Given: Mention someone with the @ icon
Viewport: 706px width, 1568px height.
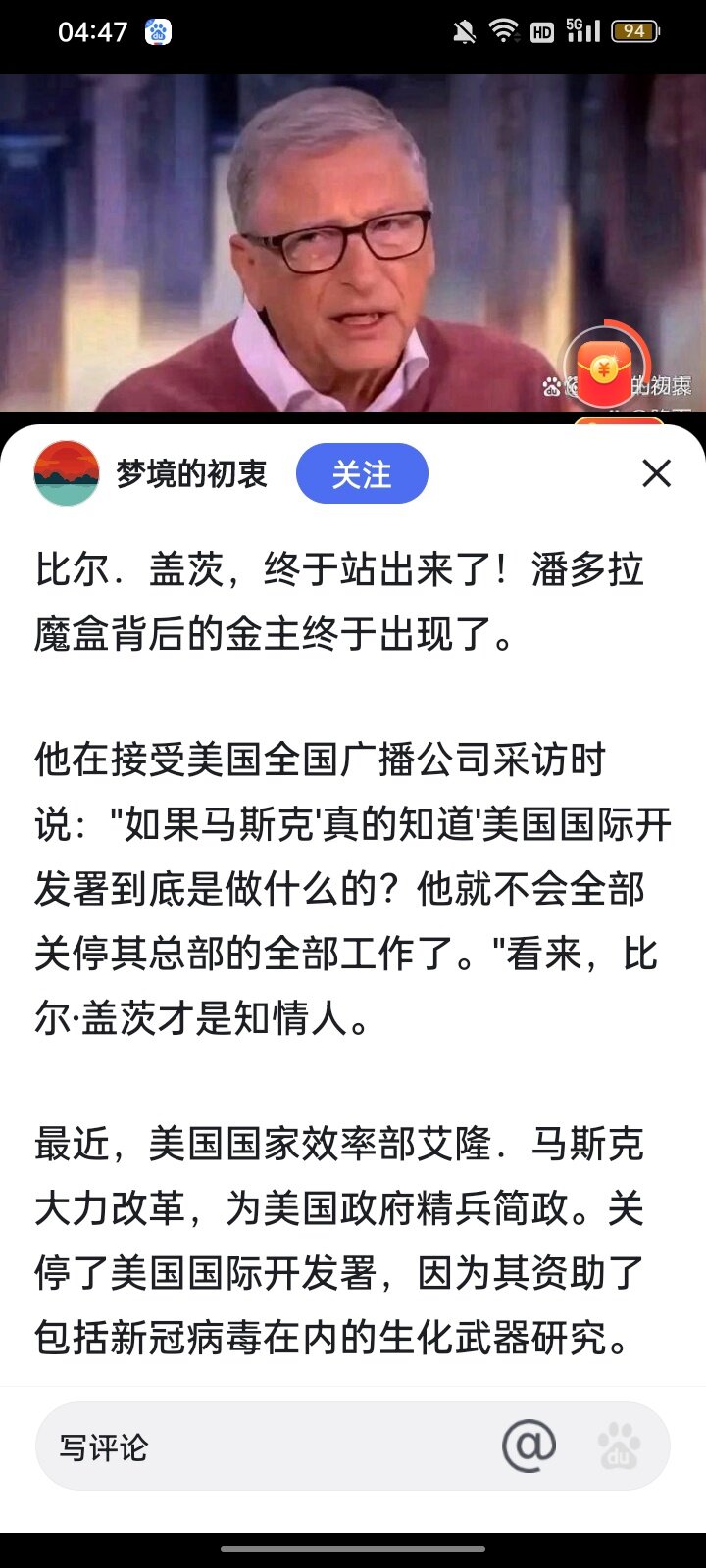Looking at the screenshot, I should (529, 1445).
